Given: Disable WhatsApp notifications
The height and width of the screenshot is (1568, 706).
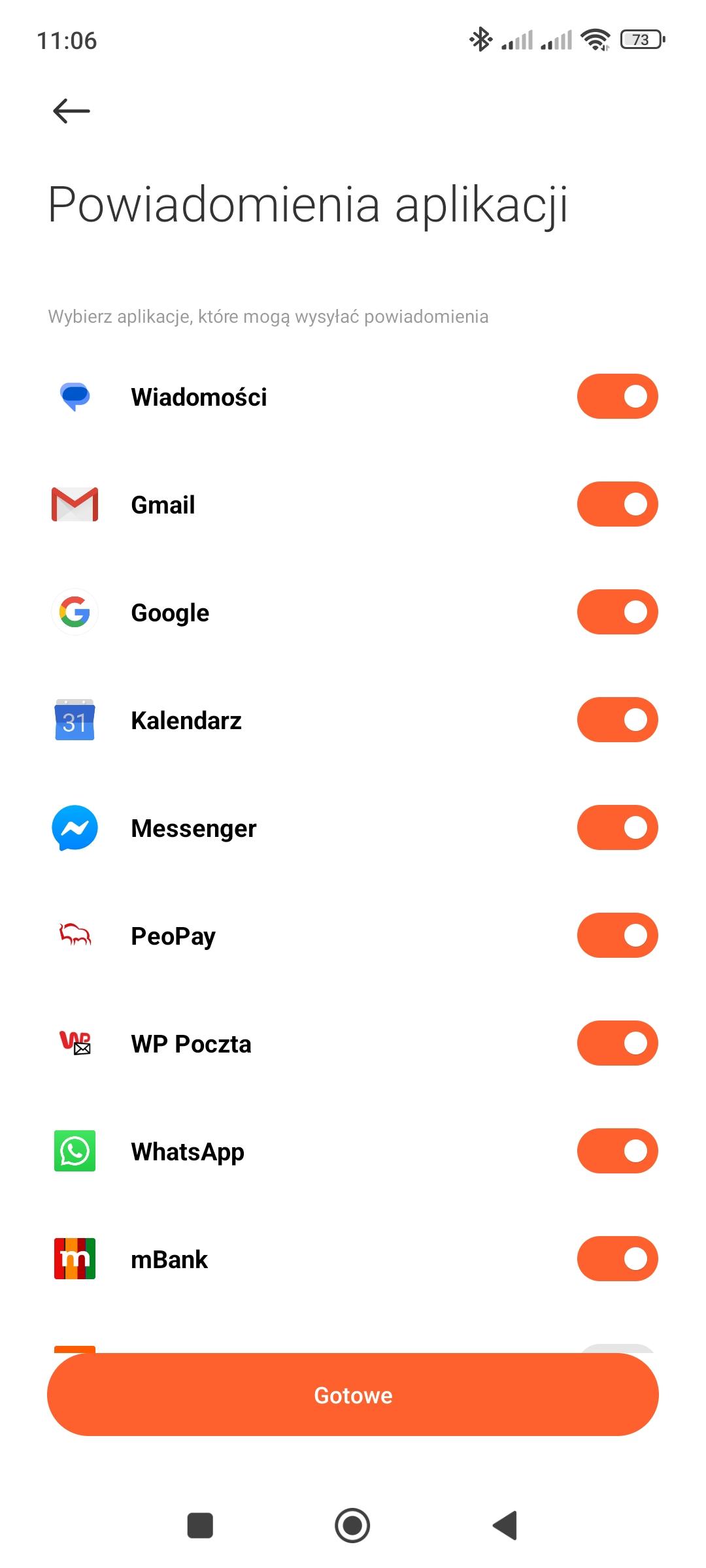Looking at the screenshot, I should [617, 1151].
